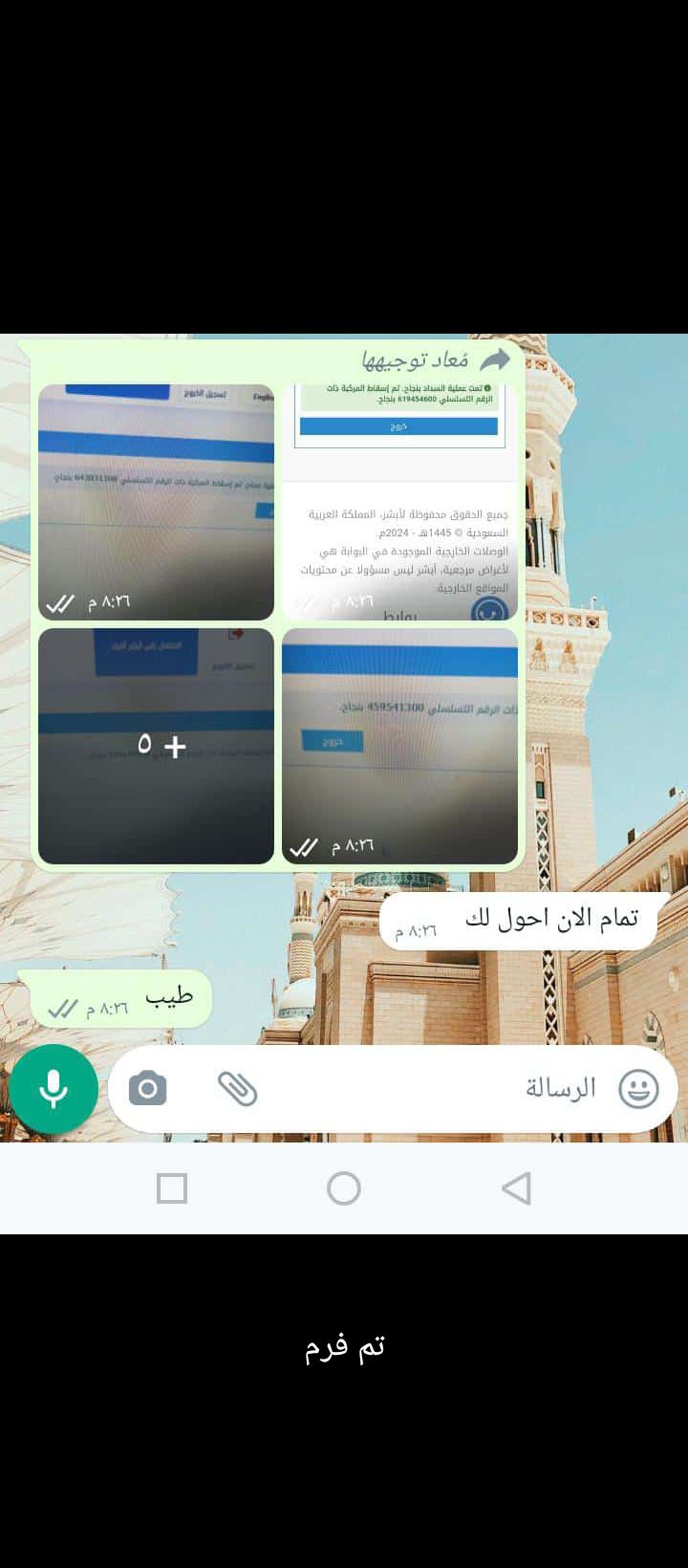
Task: Open recent apps with the square button
Action: [x=172, y=1188]
